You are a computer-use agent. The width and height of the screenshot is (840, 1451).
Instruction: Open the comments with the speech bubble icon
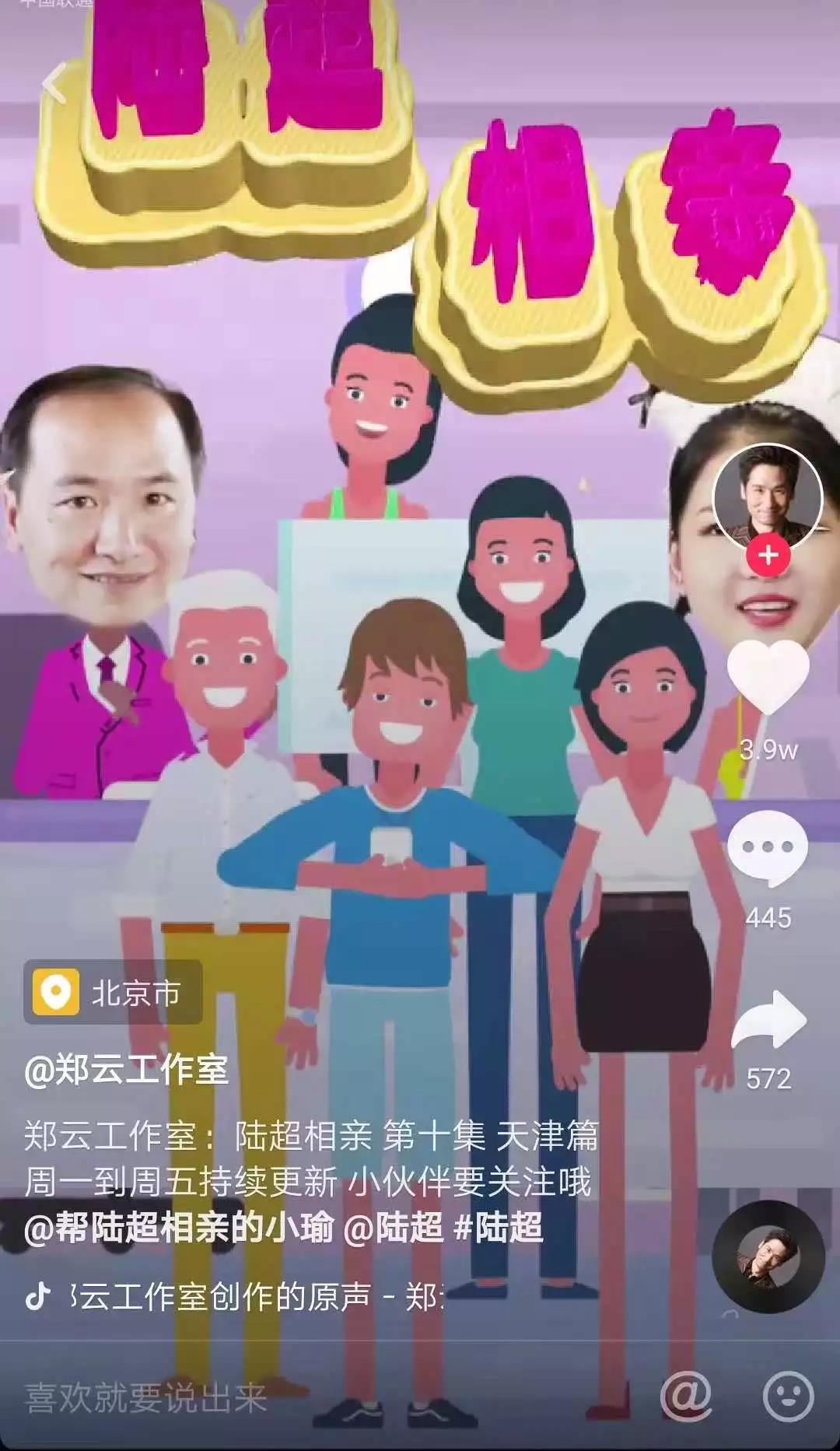tap(768, 848)
